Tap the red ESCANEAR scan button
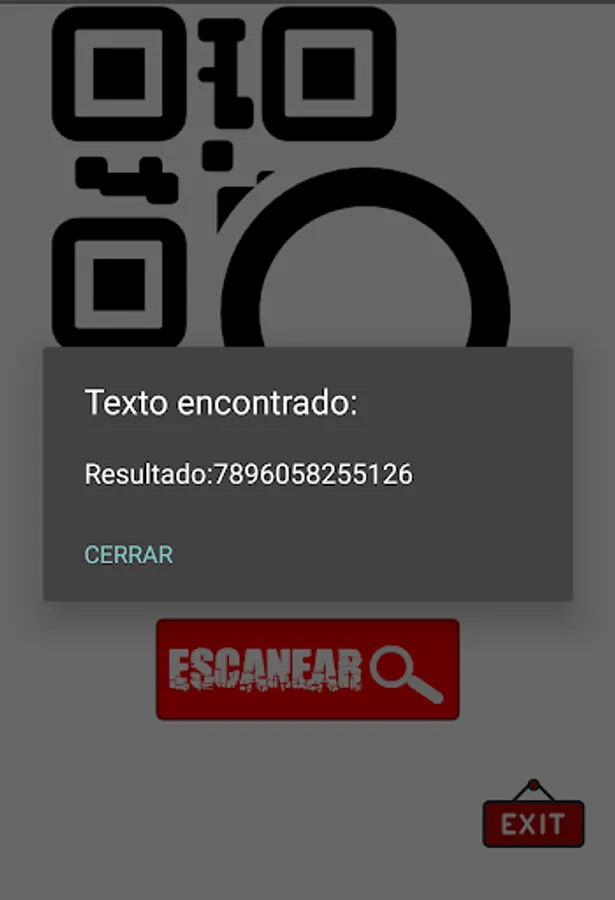Viewport: 615px width, 900px height. tap(308, 669)
